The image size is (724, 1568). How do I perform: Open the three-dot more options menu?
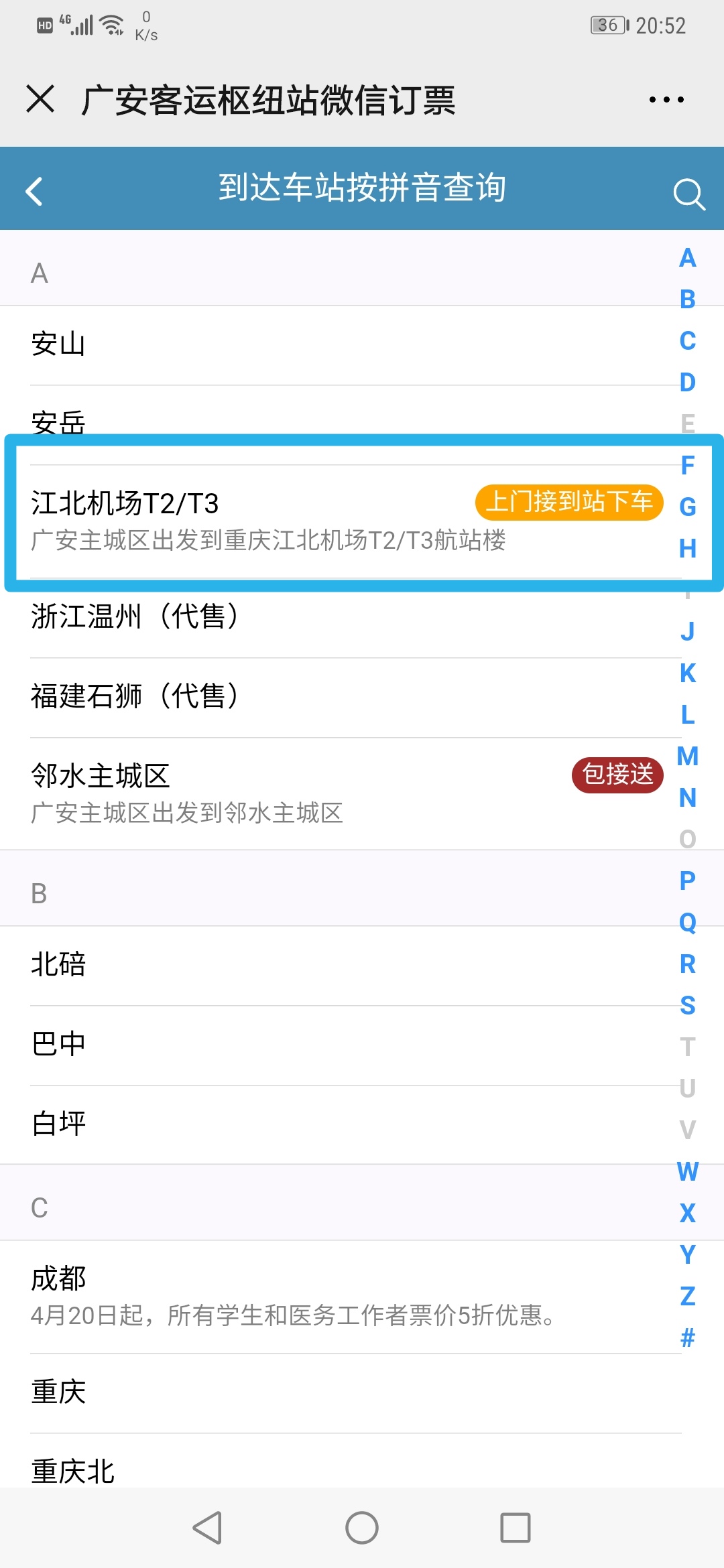coord(666,100)
